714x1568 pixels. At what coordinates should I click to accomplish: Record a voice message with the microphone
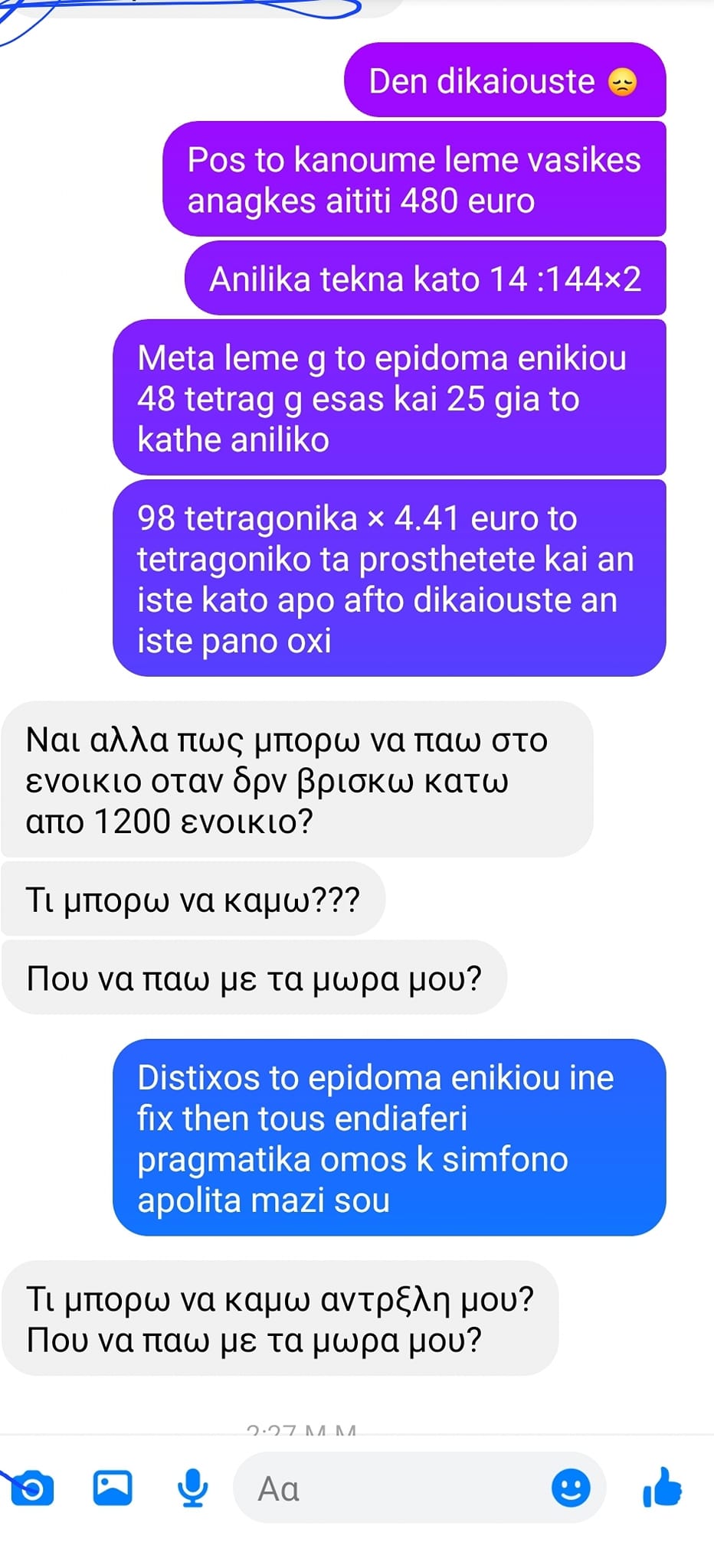point(192,1488)
